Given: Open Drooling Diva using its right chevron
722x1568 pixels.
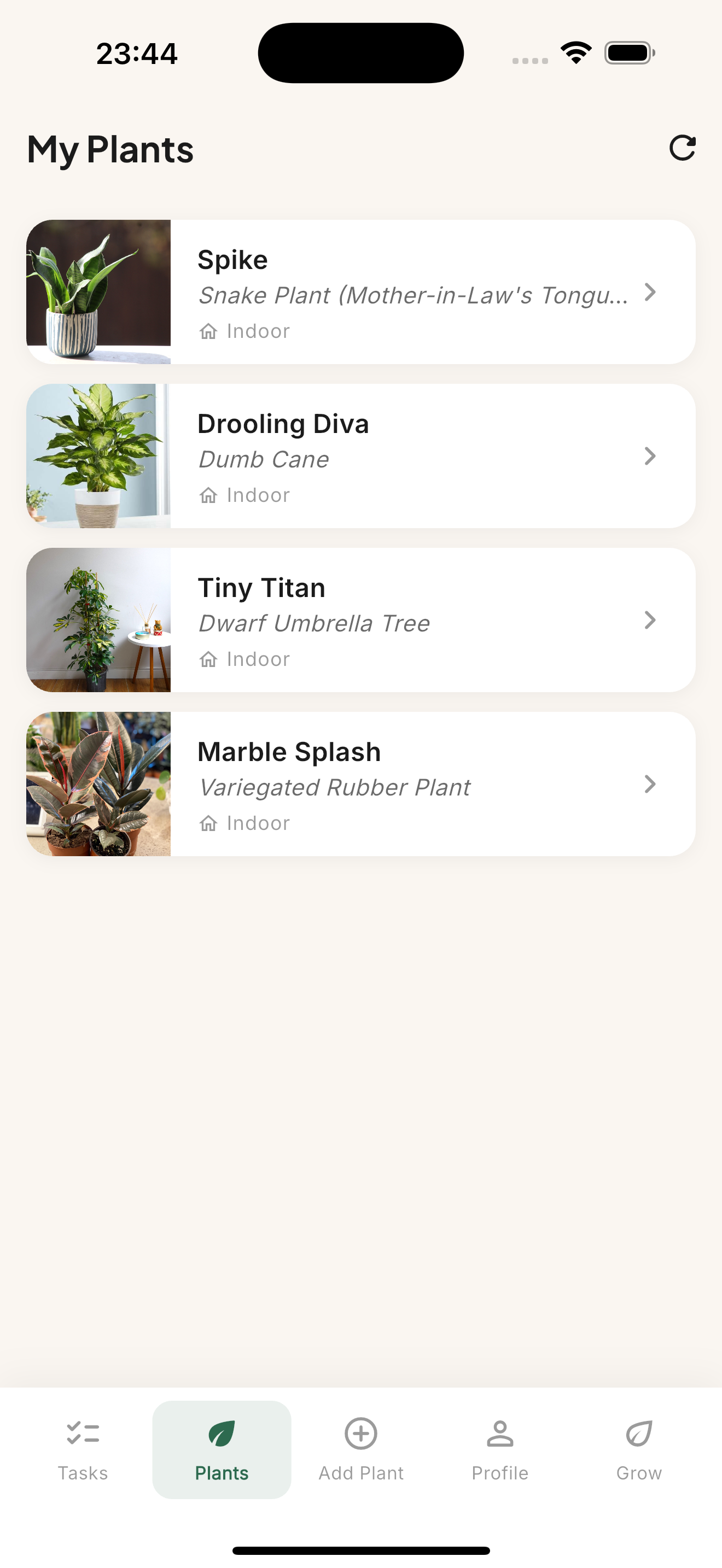Looking at the screenshot, I should coord(650,457).
